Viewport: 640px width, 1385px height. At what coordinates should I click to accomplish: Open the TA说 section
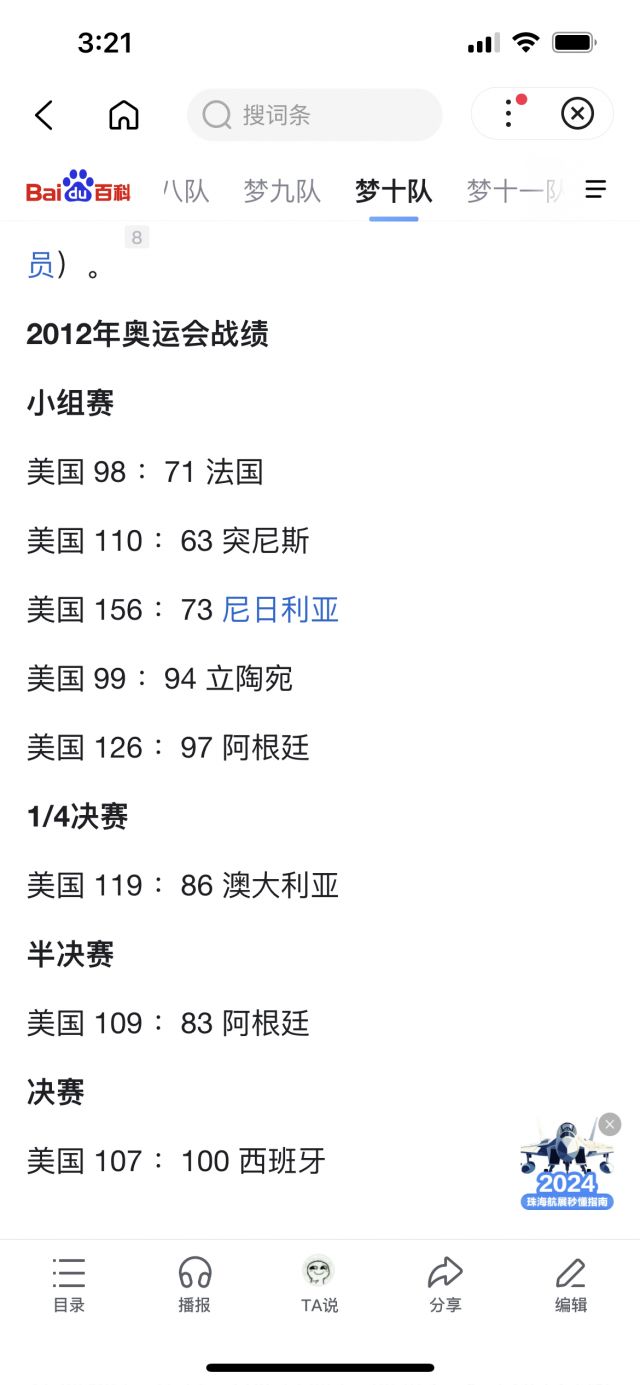[319, 1285]
